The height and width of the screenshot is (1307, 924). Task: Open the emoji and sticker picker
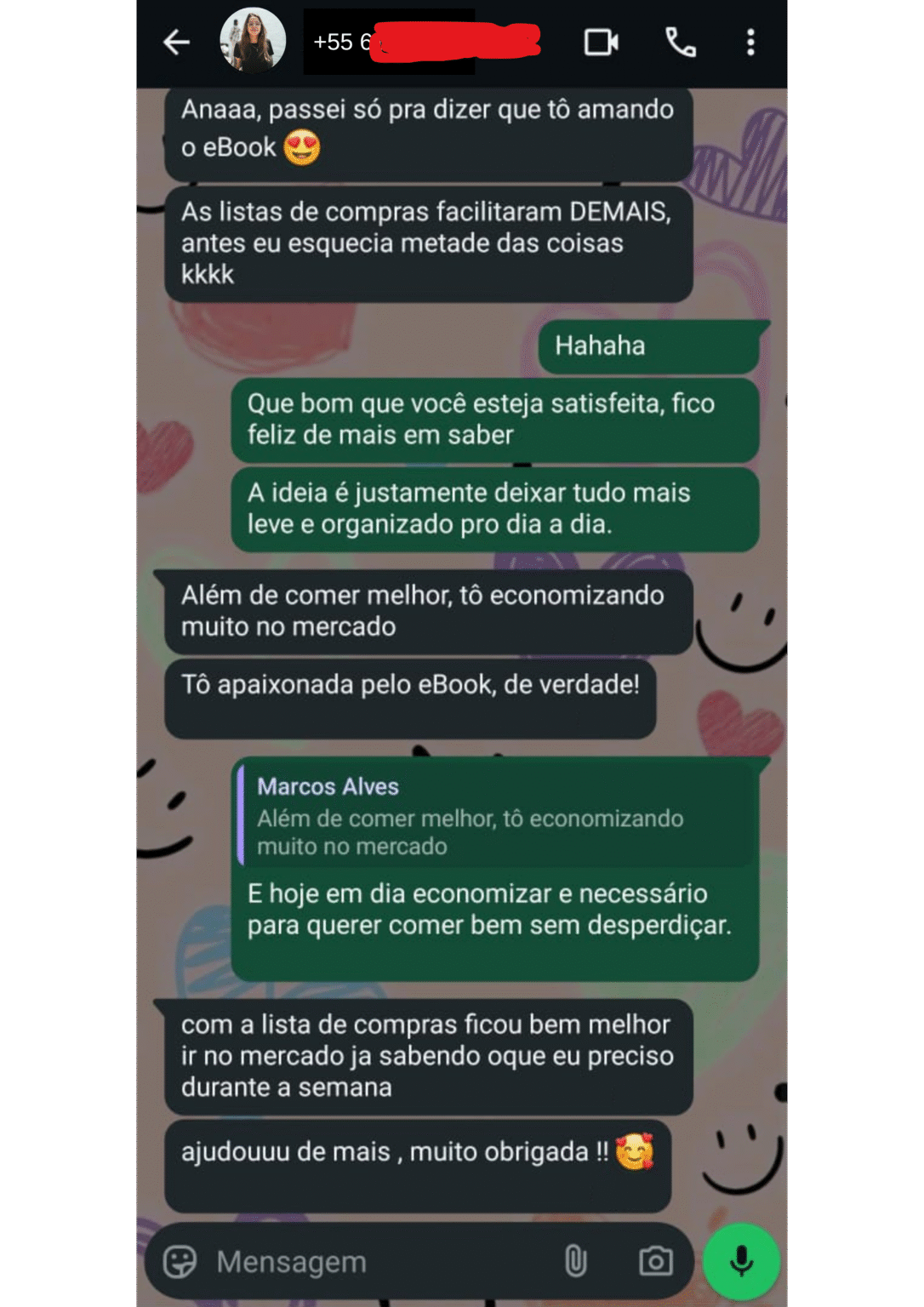pos(180,1261)
